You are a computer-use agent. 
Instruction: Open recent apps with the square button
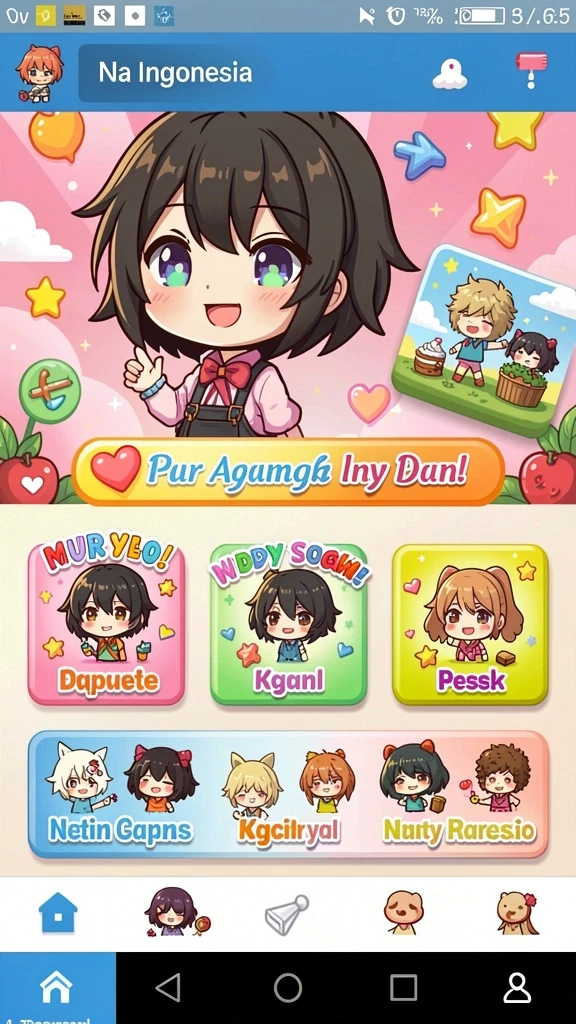(x=403, y=987)
